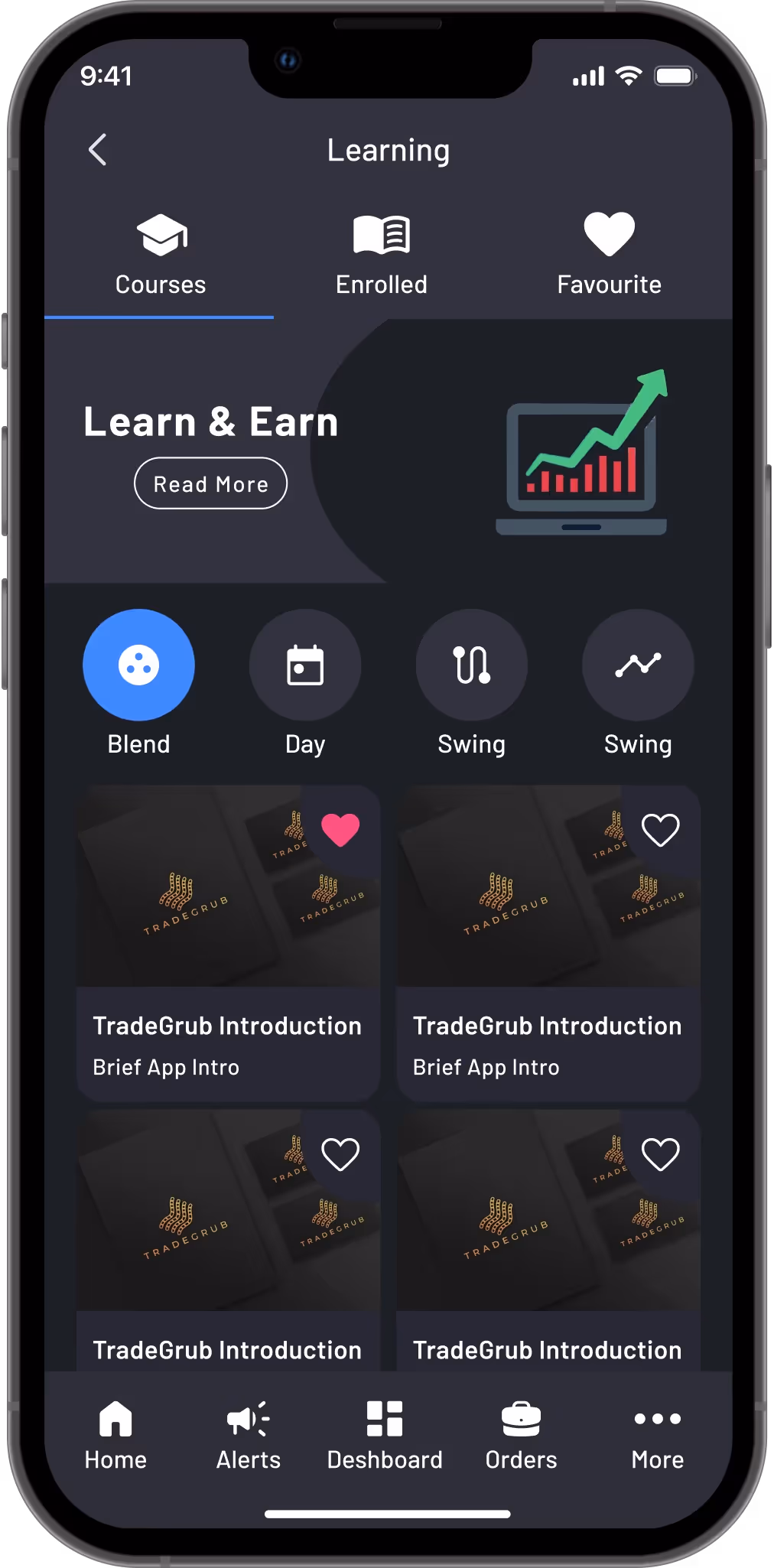Filter courses by the Day category
Viewport: 774px width, 1568px height.
point(305,682)
